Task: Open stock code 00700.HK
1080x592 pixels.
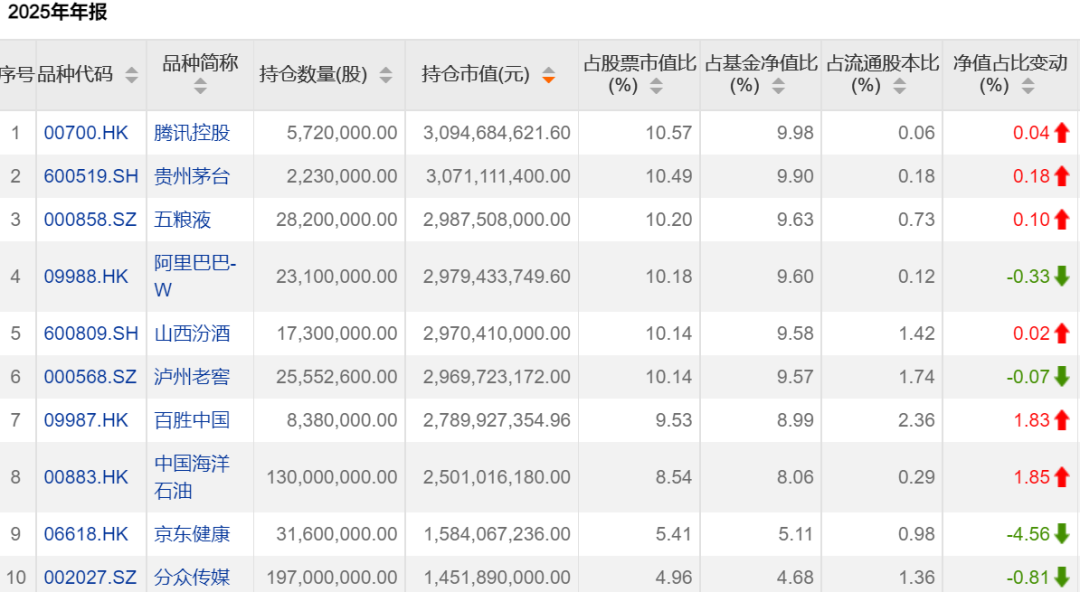Action: (86, 133)
